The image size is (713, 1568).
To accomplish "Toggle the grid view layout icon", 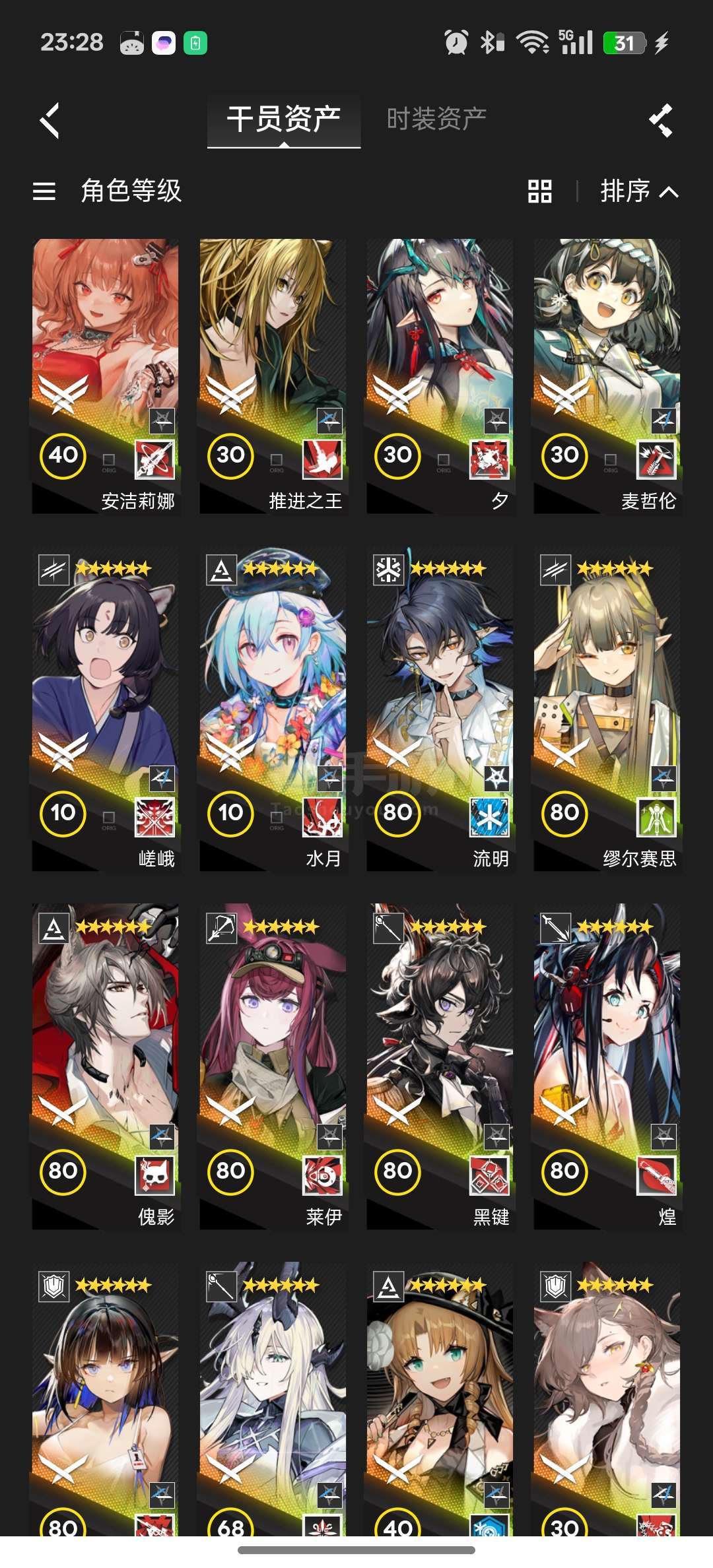I will [539, 191].
